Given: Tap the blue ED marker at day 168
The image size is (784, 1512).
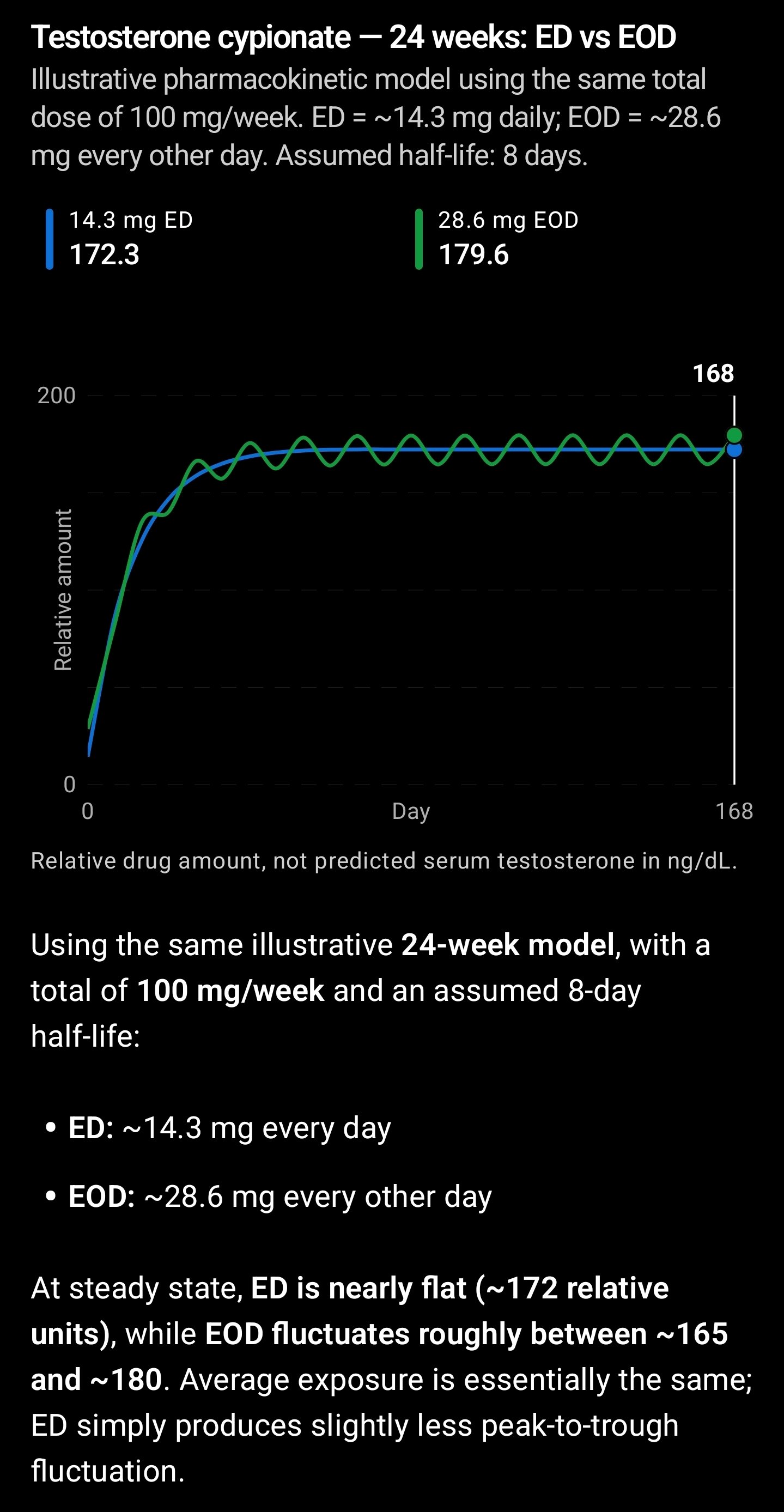Looking at the screenshot, I should point(734,450).
